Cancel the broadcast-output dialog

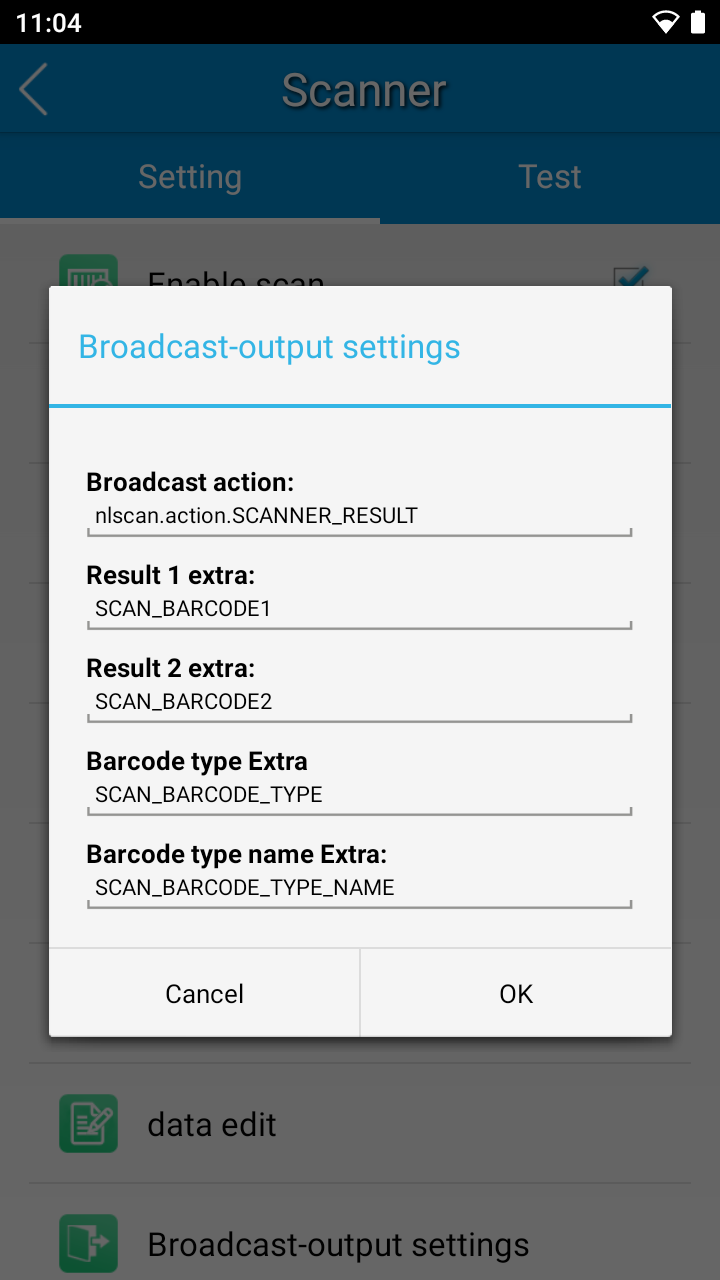(x=205, y=993)
